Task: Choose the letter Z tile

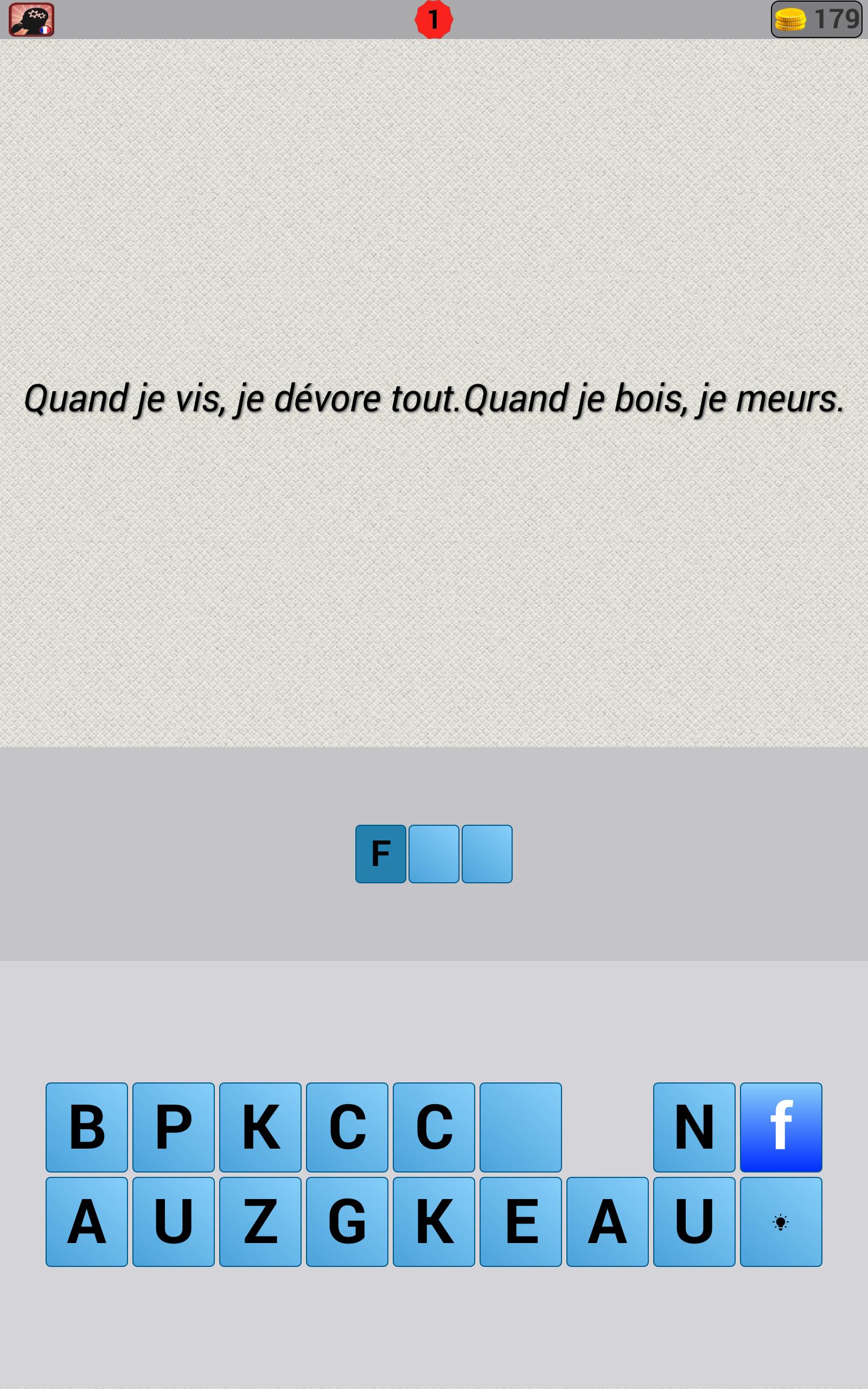Action: pyautogui.click(x=260, y=1221)
